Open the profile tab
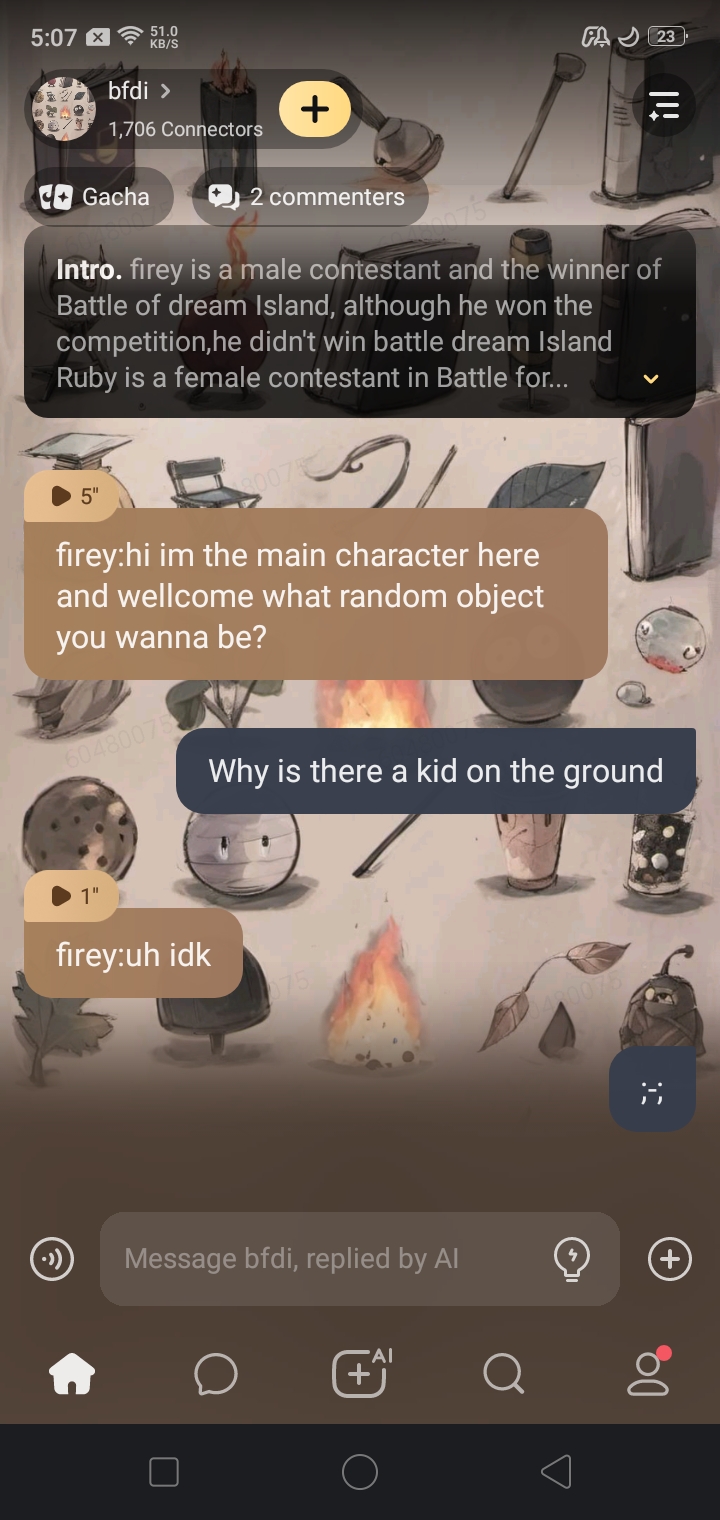 point(648,1372)
